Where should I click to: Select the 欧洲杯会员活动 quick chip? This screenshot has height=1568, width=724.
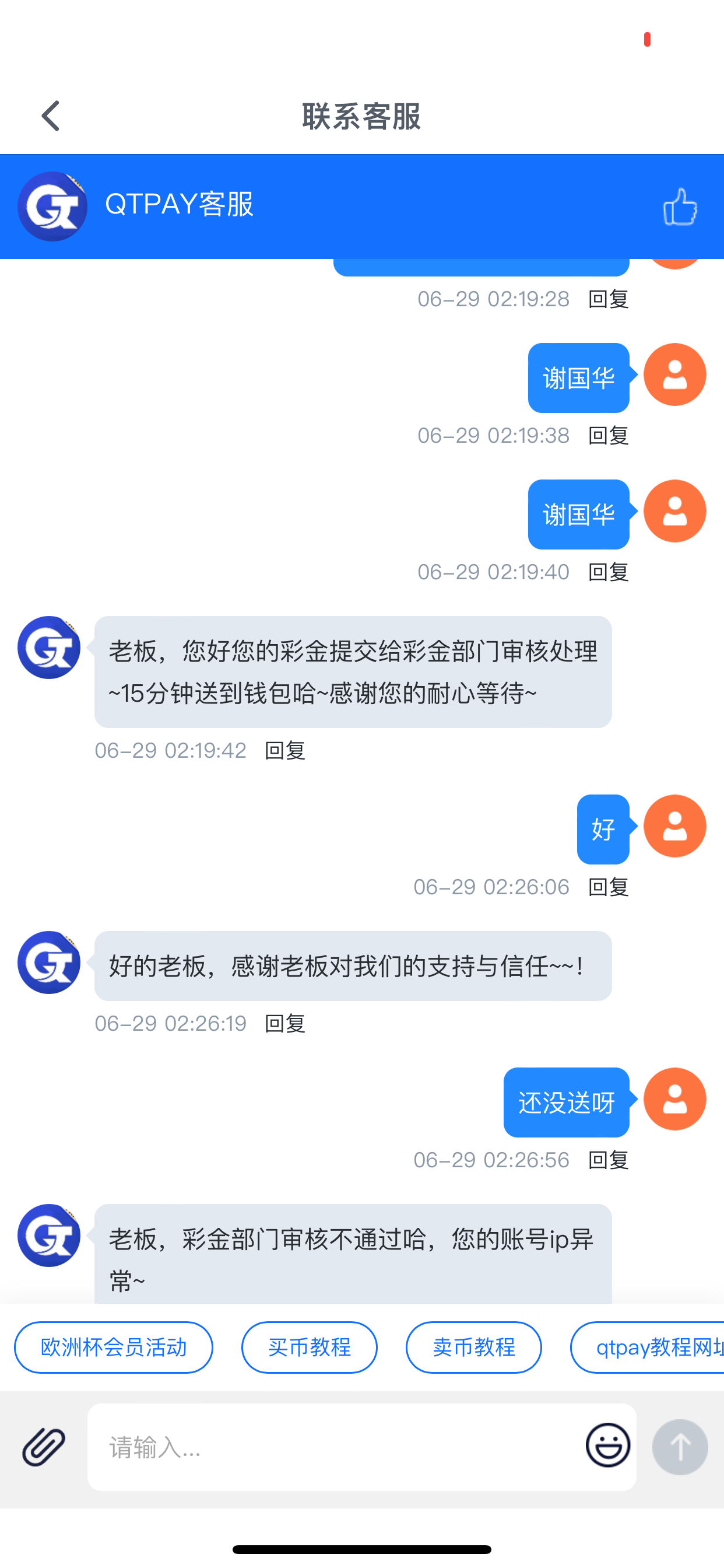[114, 1347]
